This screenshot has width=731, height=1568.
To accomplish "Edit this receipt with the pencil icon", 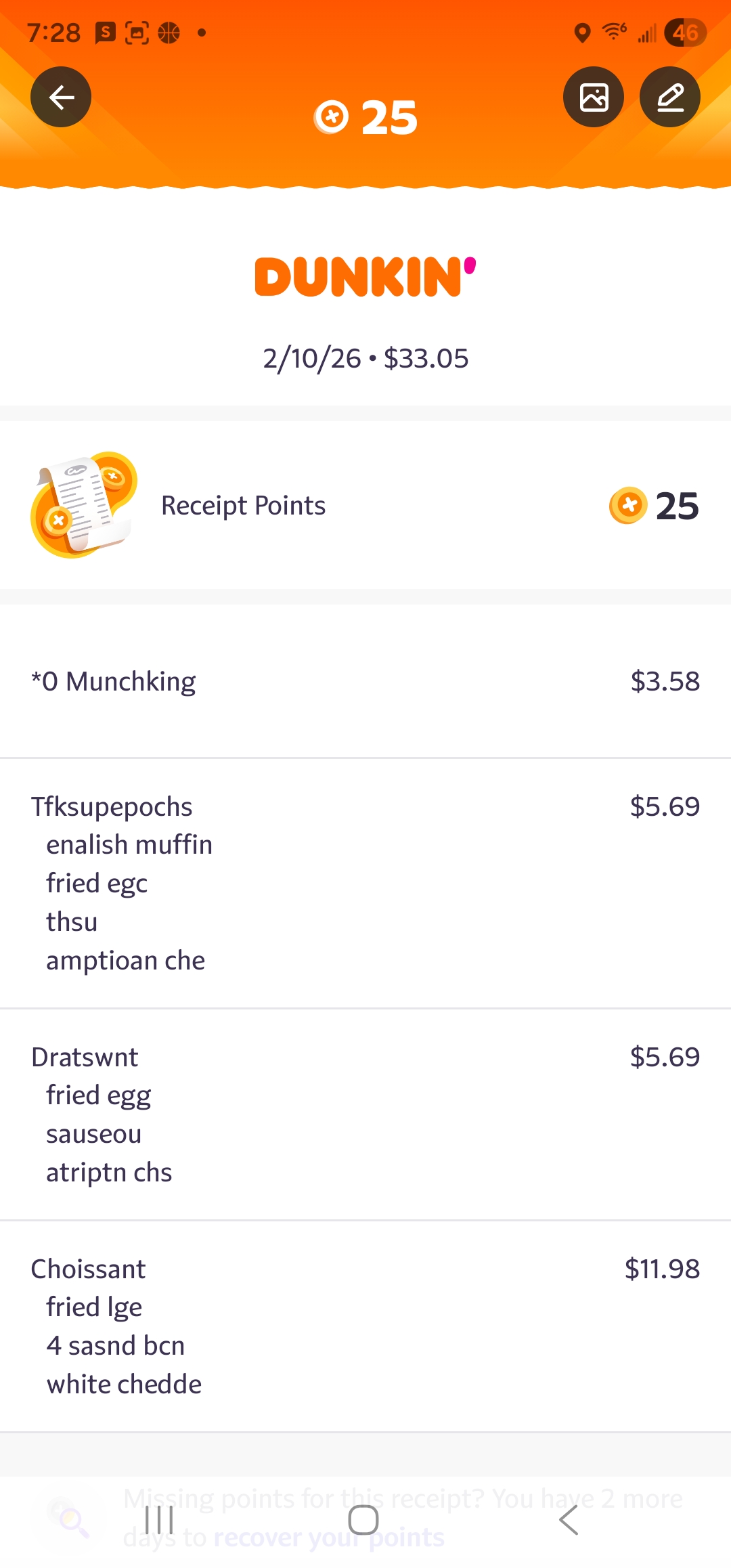I will 670,97.
